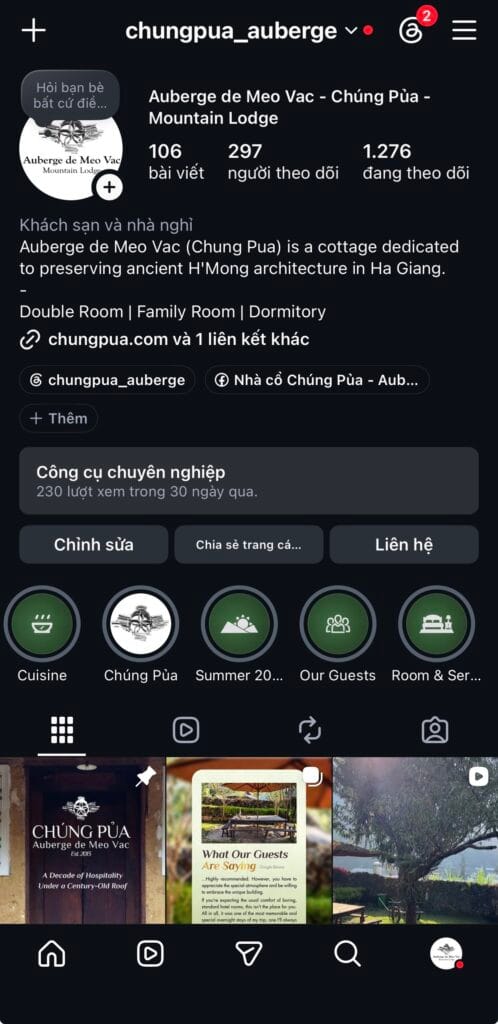The height and width of the screenshot is (1024, 498).
Task: Go to the home feed
Action: click(52, 954)
